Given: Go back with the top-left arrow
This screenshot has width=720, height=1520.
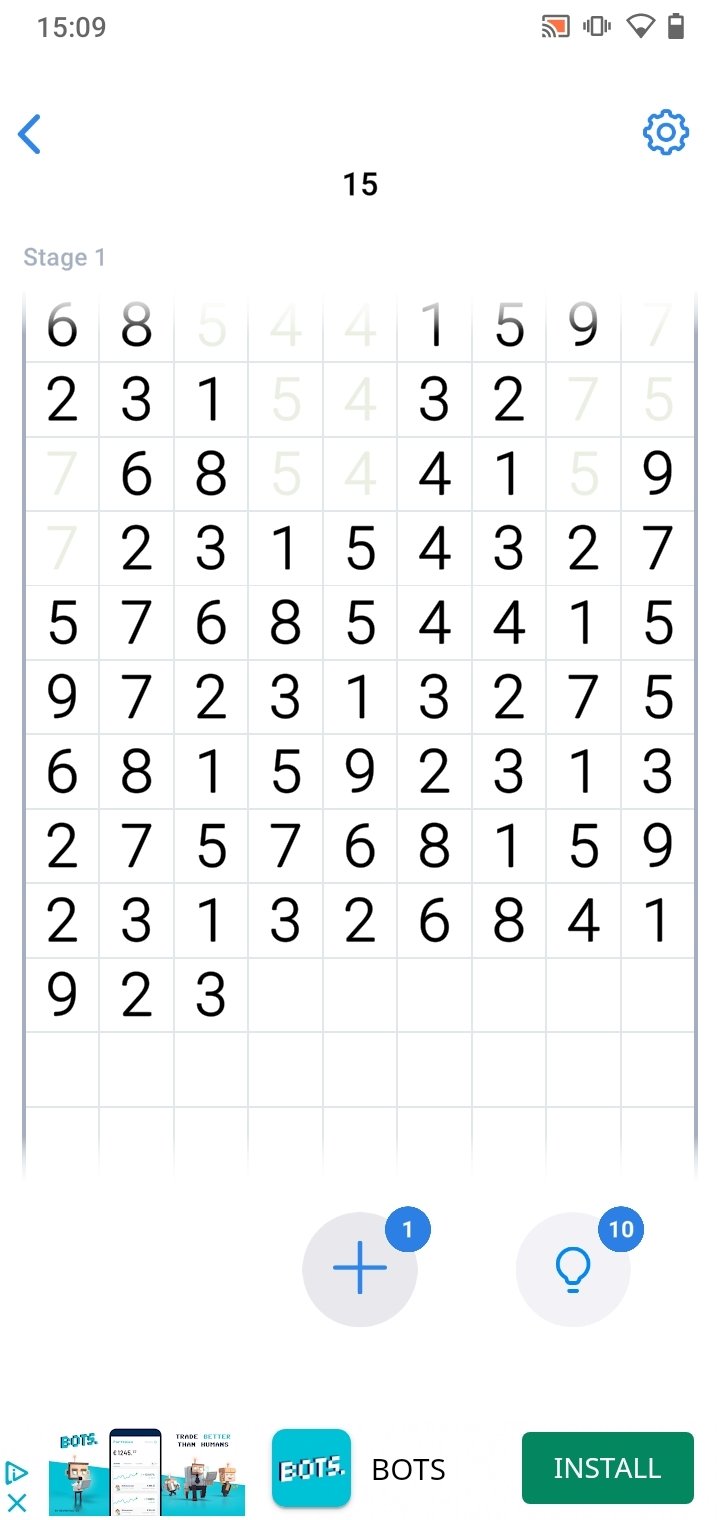Looking at the screenshot, I should pos(30,134).
